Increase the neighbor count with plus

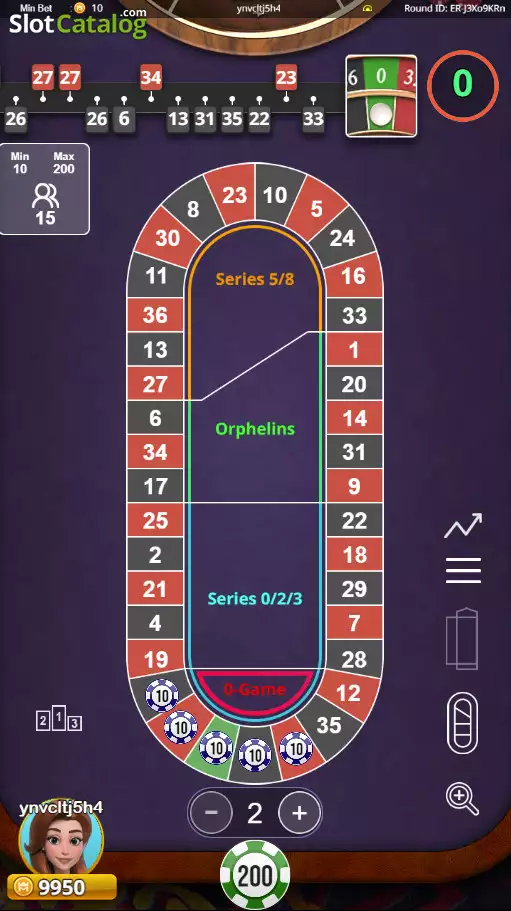pyautogui.click(x=299, y=813)
